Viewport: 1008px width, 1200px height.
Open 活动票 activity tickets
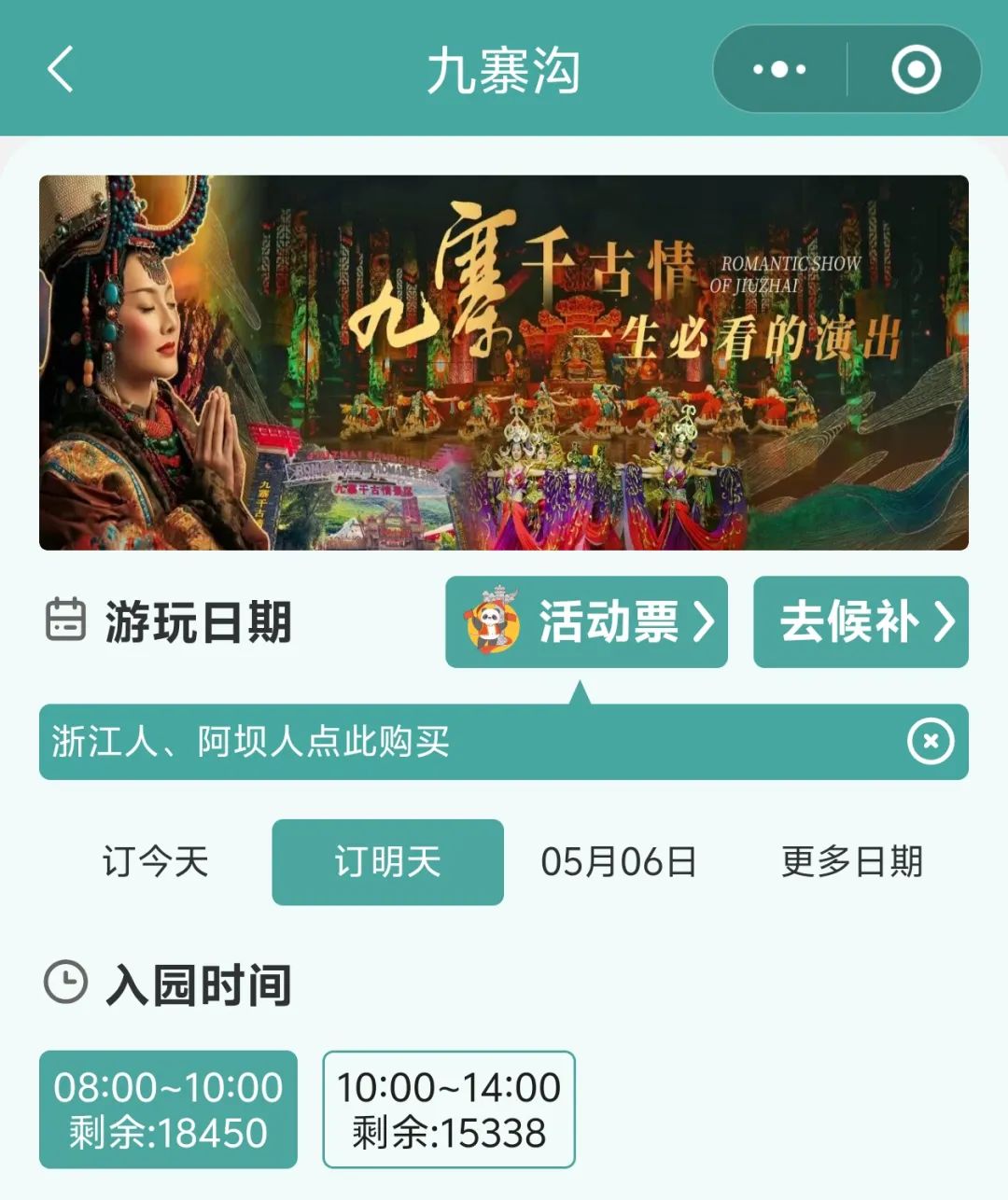[586, 621]
